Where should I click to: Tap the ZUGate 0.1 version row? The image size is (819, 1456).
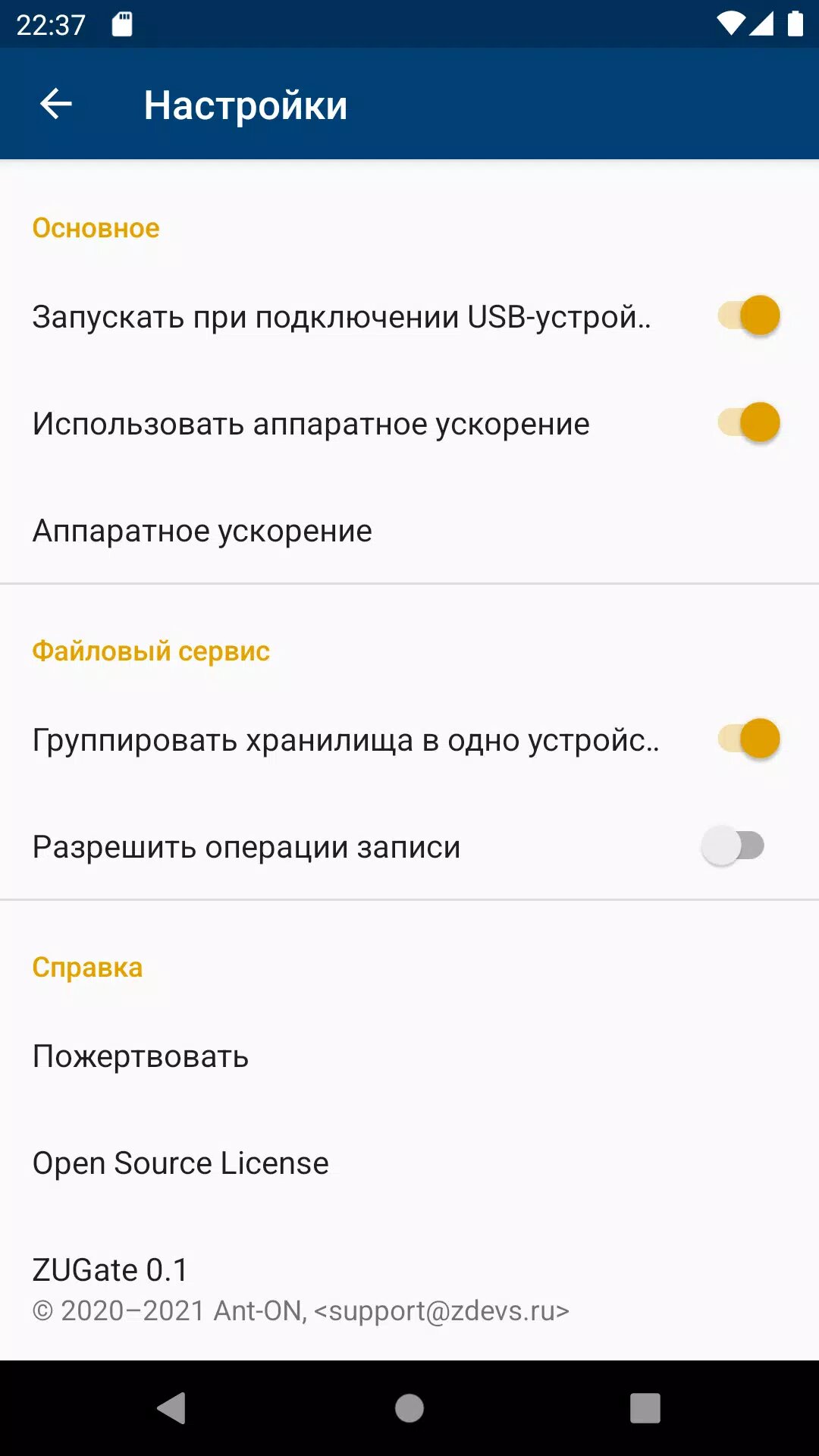(409, 1288)
